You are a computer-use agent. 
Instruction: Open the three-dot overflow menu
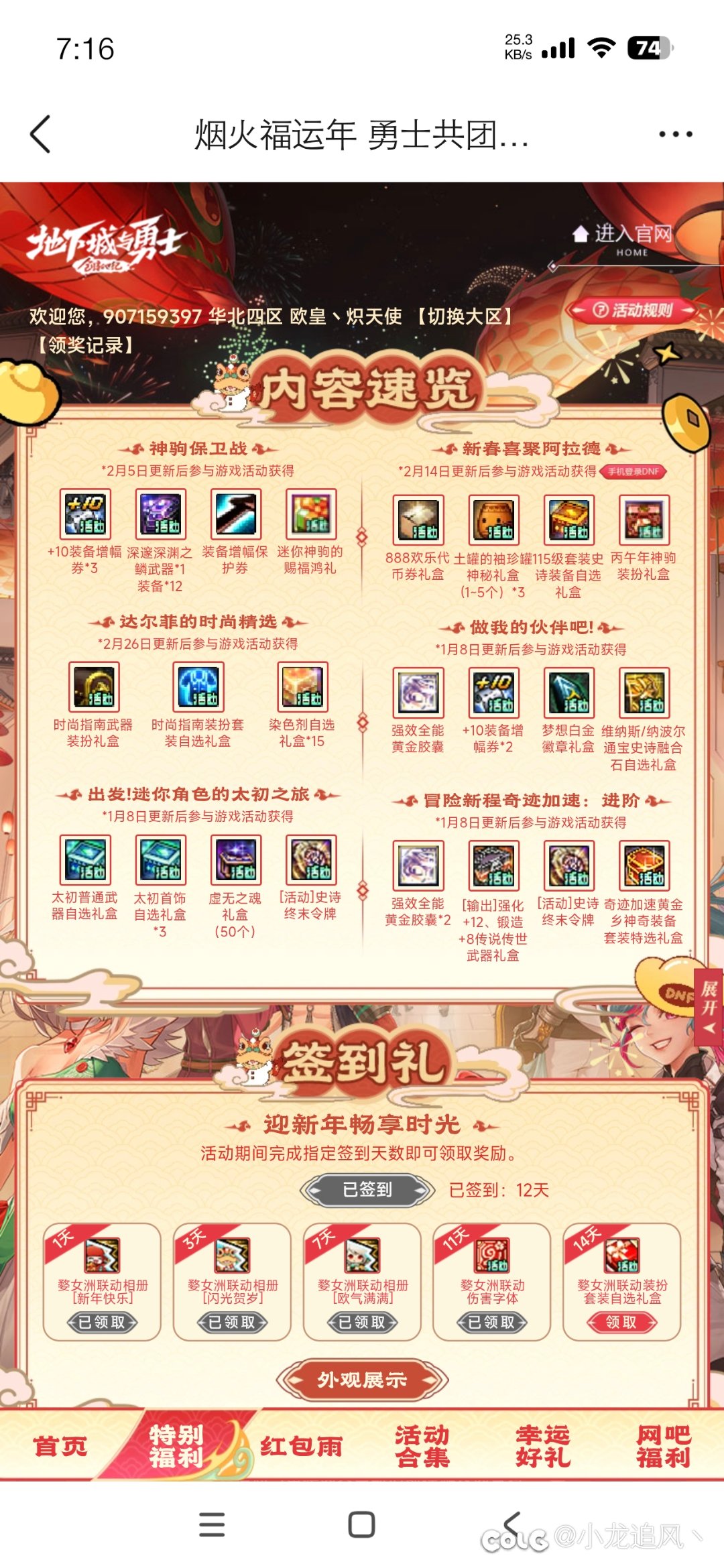click(x=675, y=134)
